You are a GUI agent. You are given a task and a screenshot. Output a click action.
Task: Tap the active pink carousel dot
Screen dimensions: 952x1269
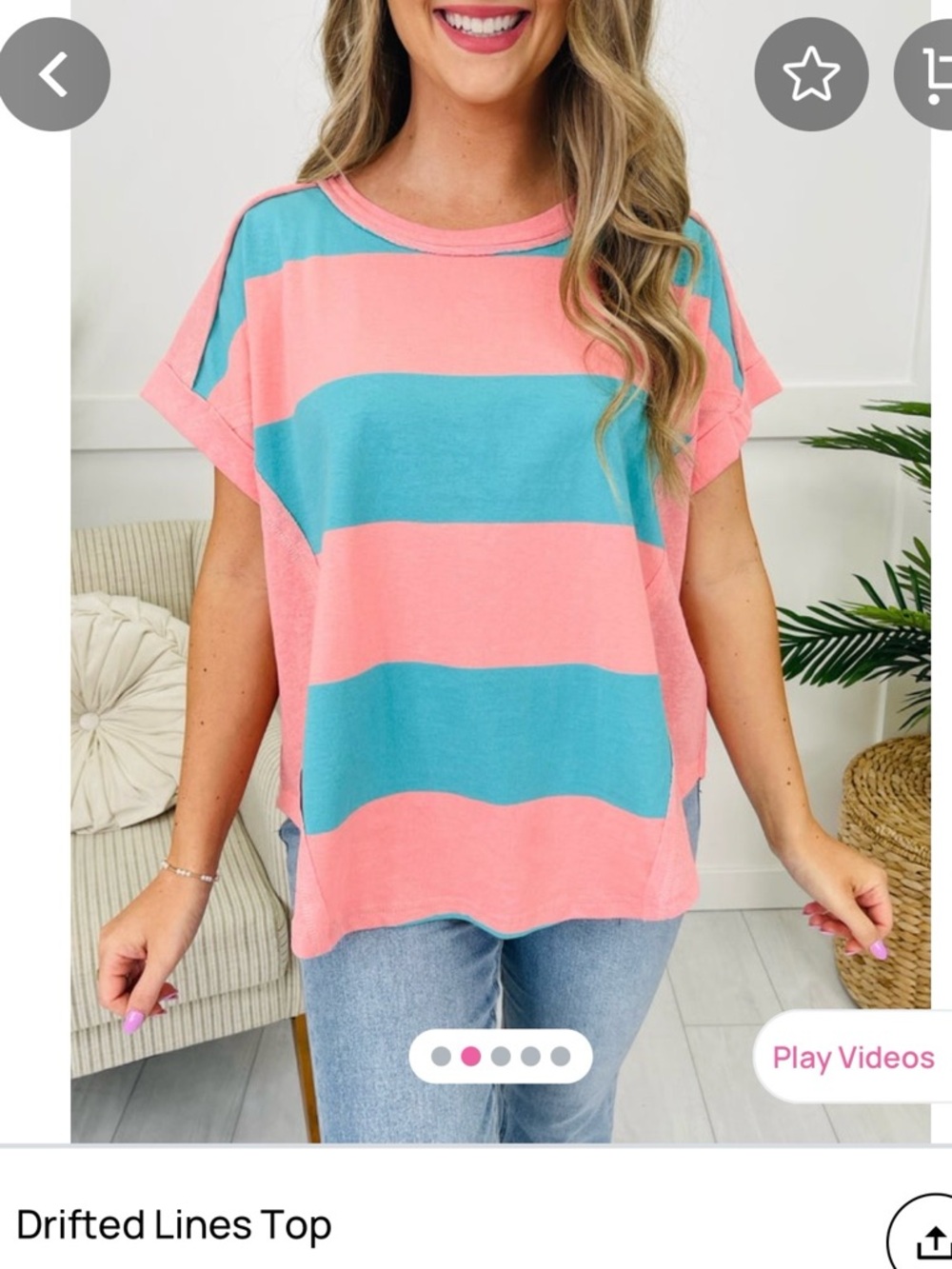tap(470, 1056)
